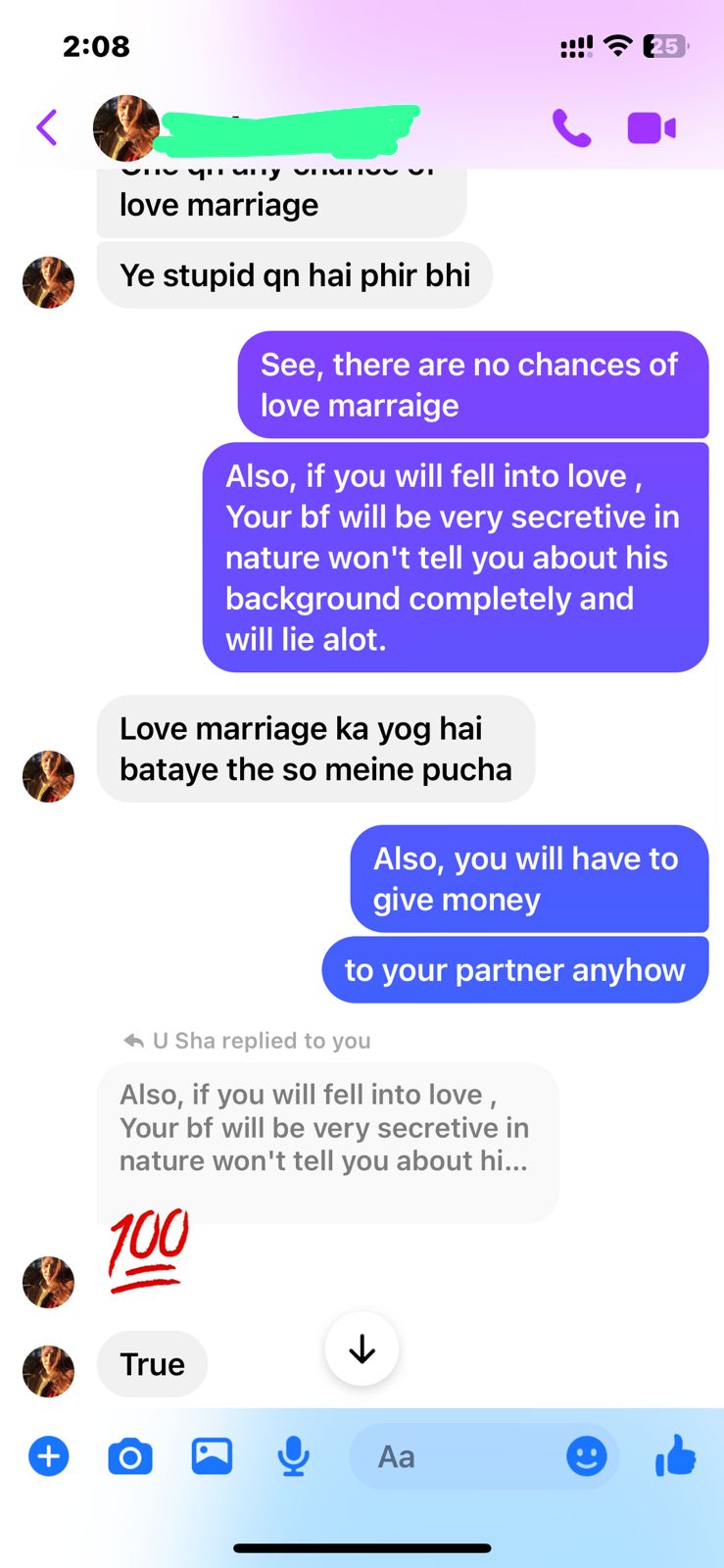Screen dimensions: 724x1568
Task: Start a video call
Action: tap(652, 128)
